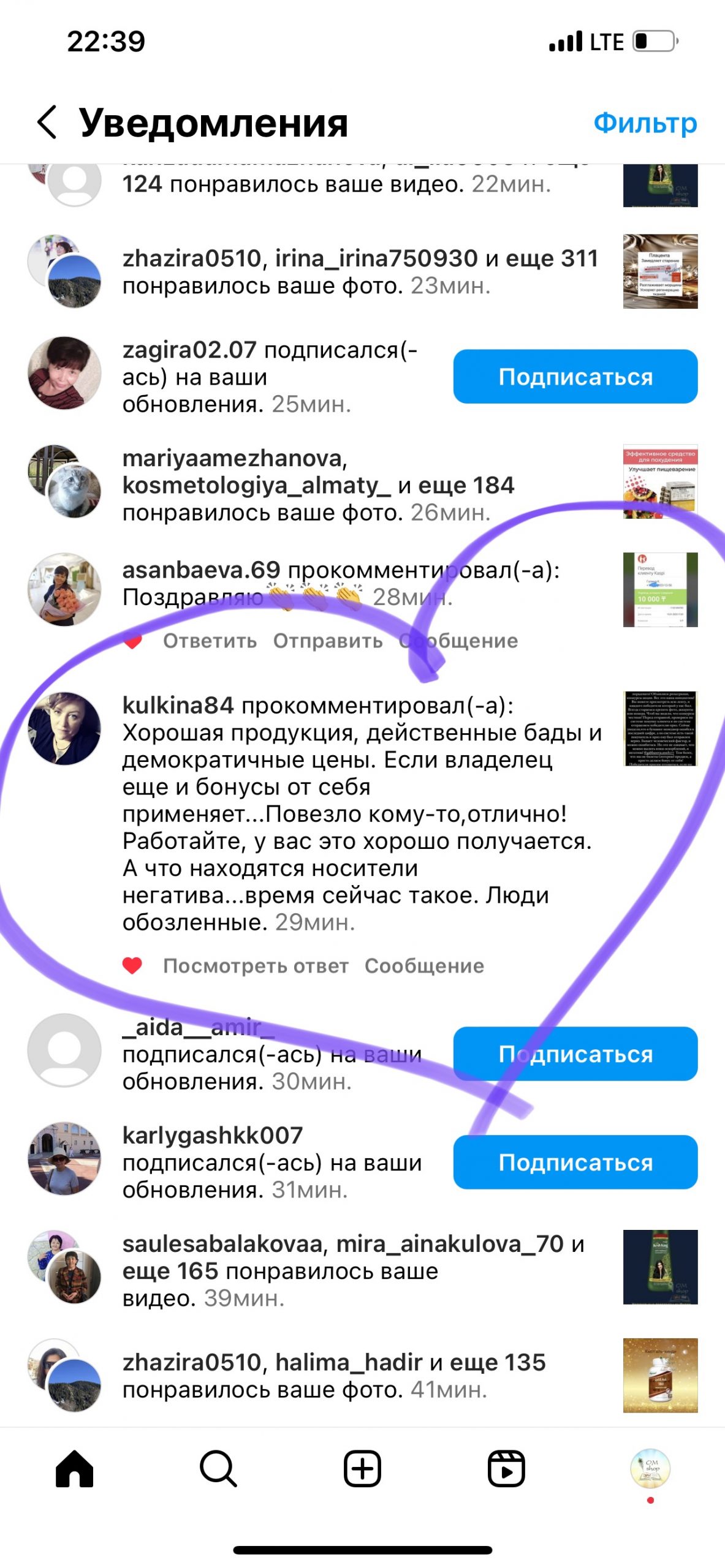Follow back karlygashkk007
The image size is (725, 1568).
point(575,1162)
